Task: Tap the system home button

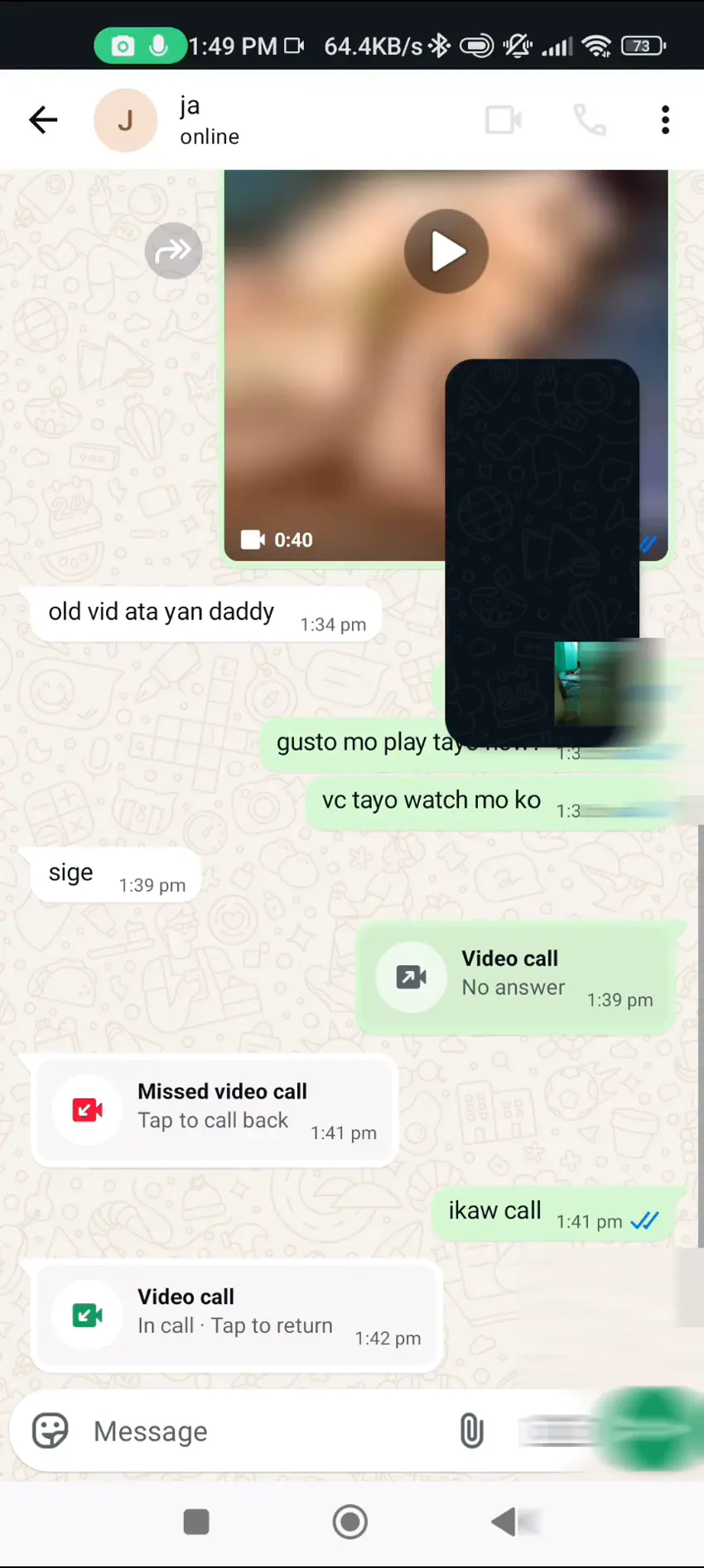Action: coord(350,1522)
